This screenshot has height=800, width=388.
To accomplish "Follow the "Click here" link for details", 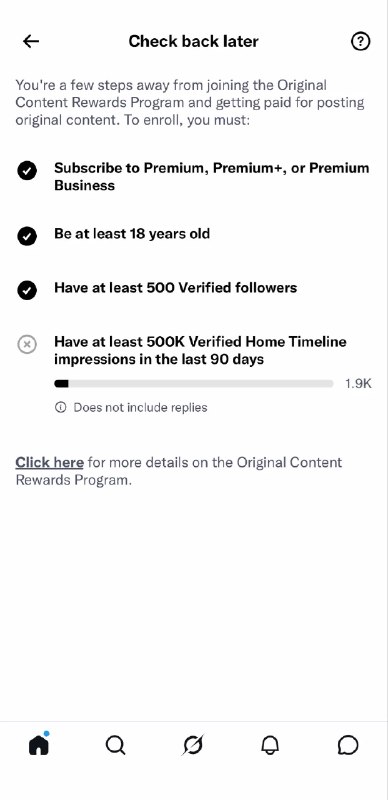I will 50,462.
